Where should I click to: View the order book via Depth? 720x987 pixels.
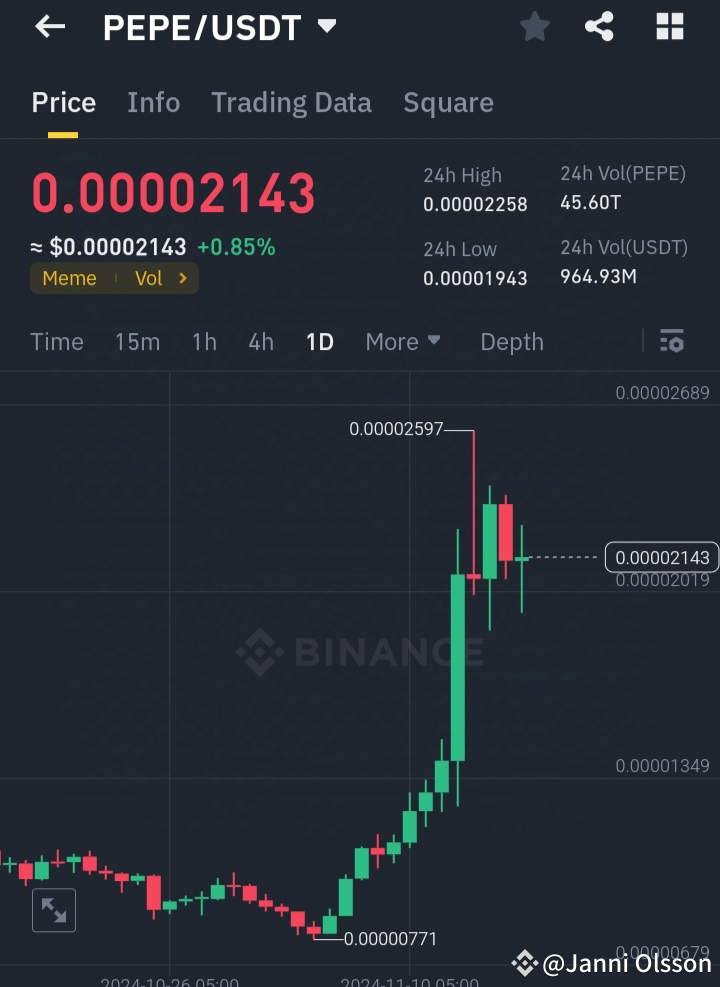[512, 341]
